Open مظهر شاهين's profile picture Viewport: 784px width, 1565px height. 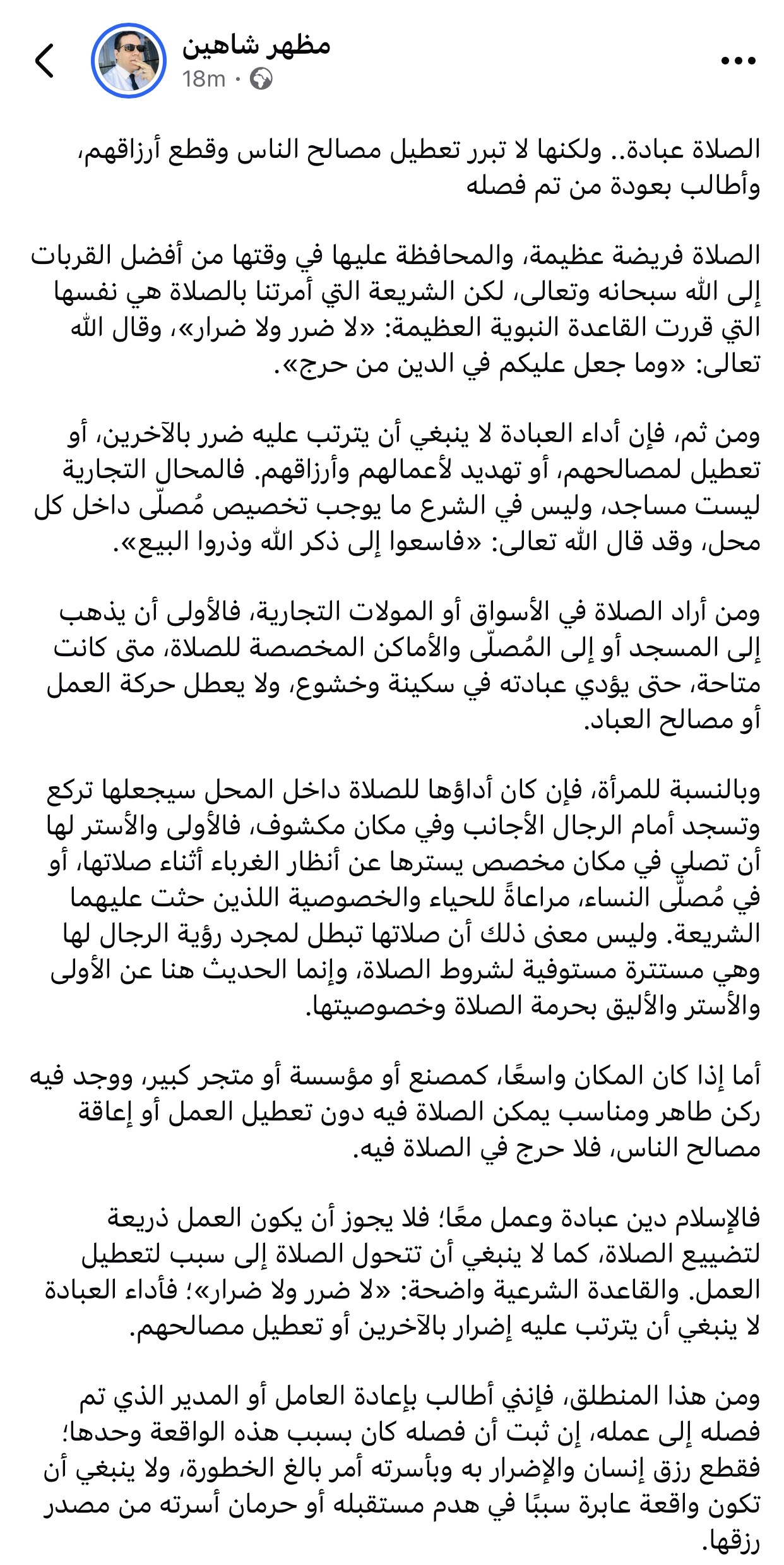pos(129,61)
